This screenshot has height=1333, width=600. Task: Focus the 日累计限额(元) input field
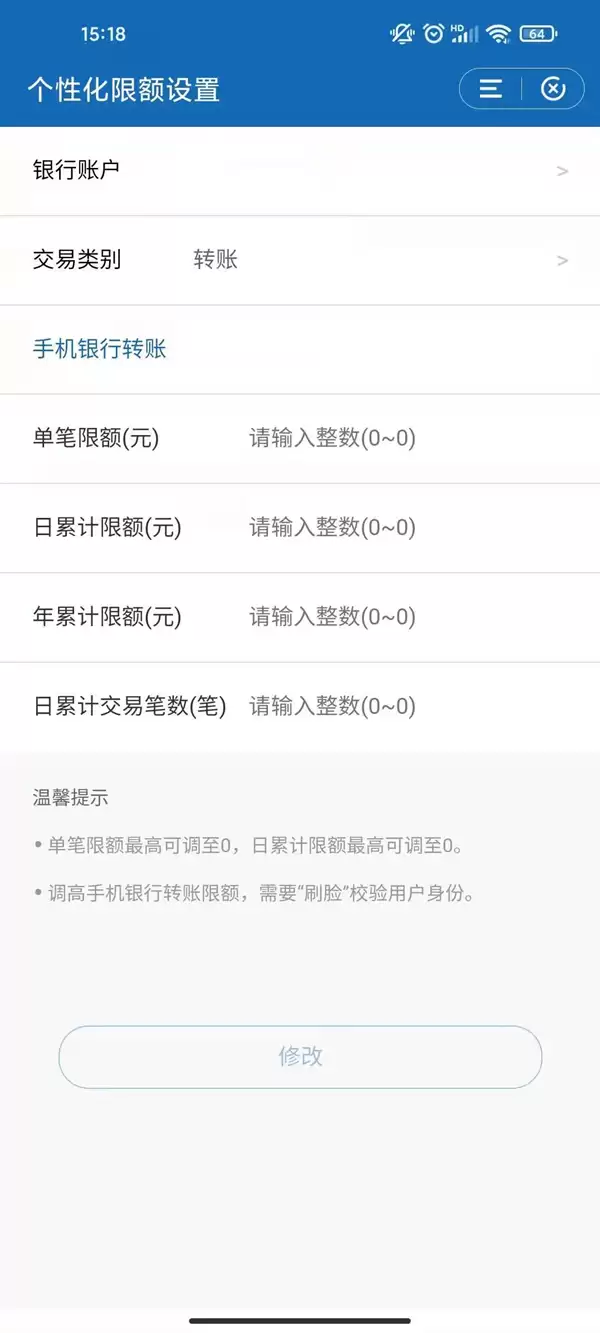point(400,528)
